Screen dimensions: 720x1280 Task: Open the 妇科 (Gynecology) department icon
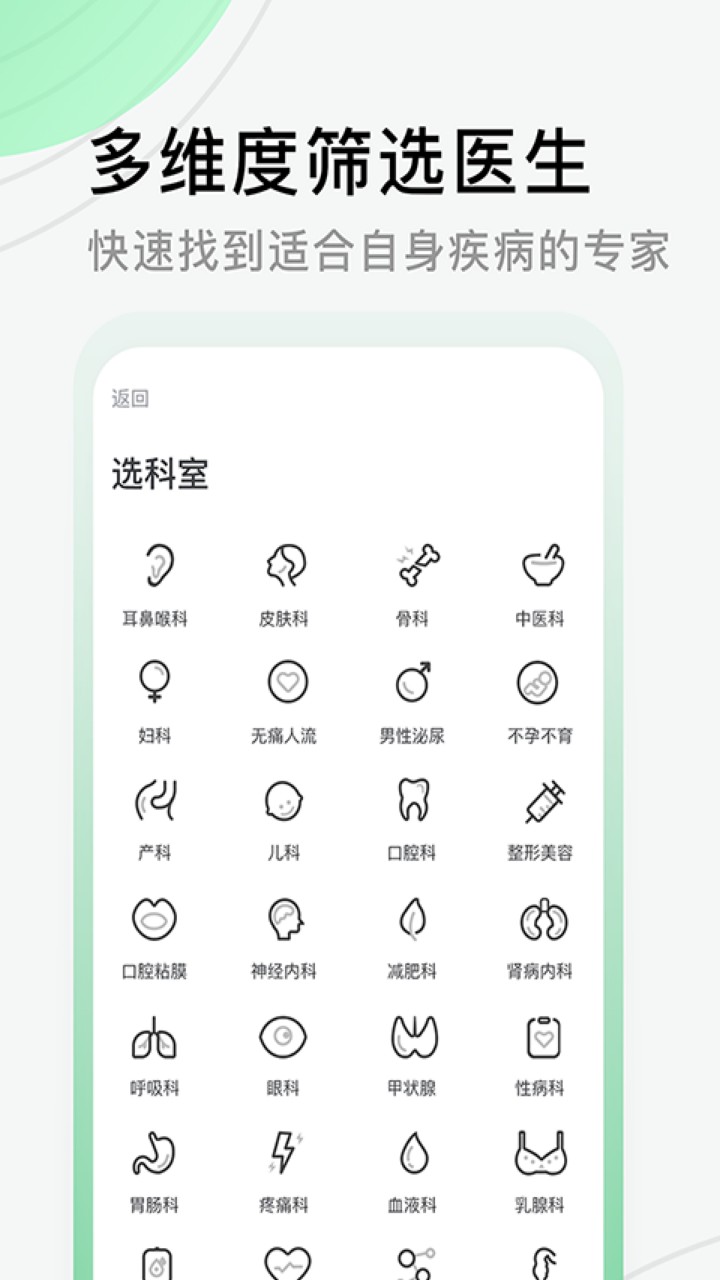(155, 685)
